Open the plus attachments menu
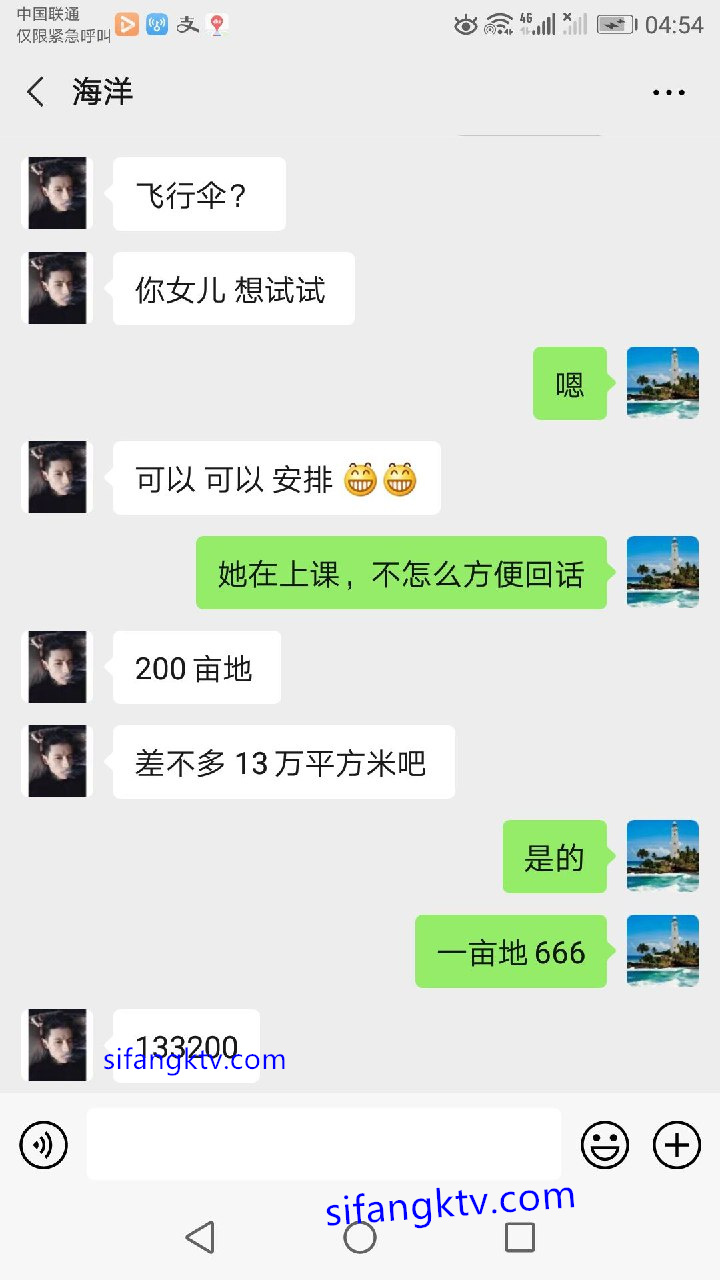 (x=677, y=1145)
